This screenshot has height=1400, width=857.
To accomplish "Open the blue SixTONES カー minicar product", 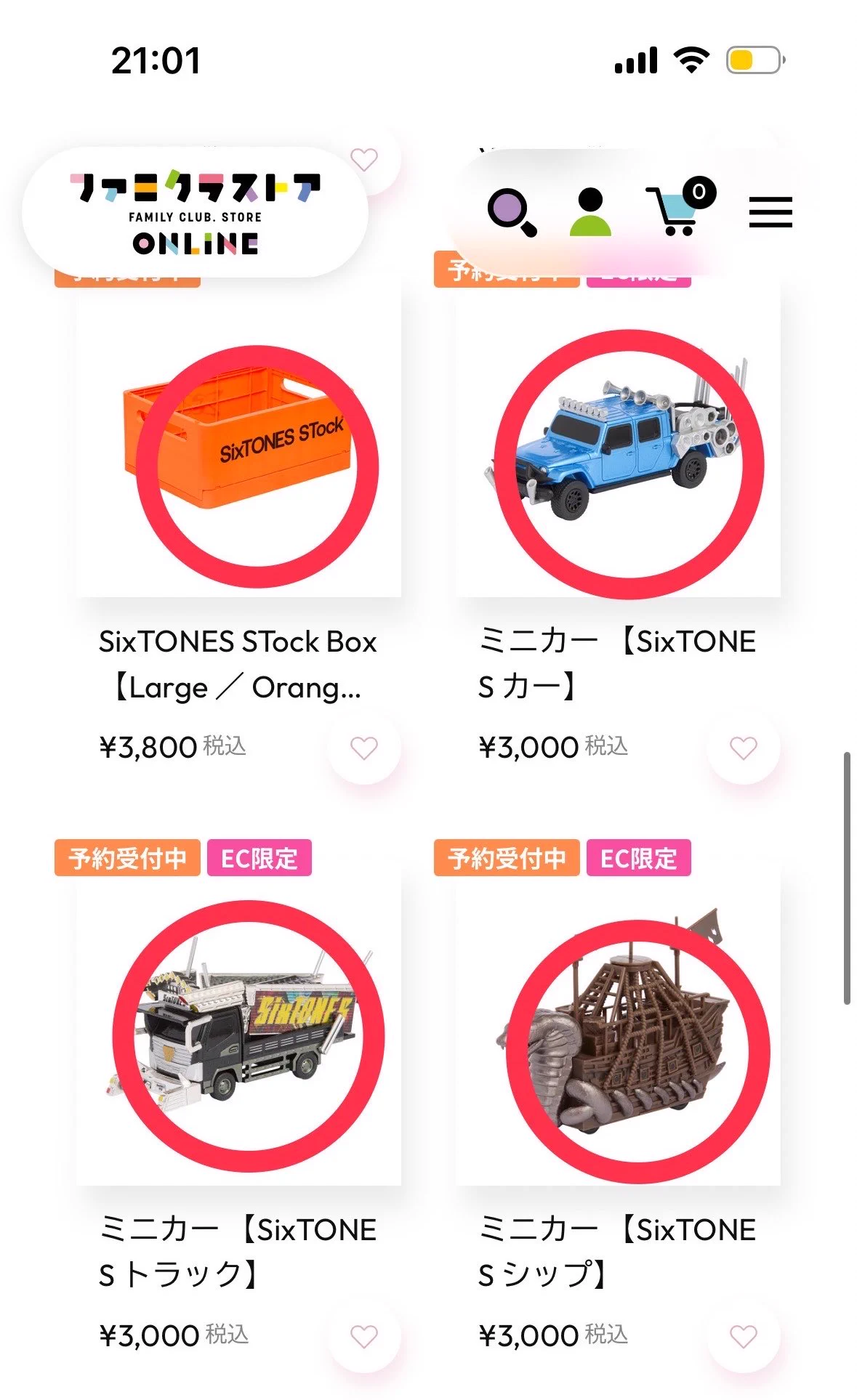I will tap(619, 443).
